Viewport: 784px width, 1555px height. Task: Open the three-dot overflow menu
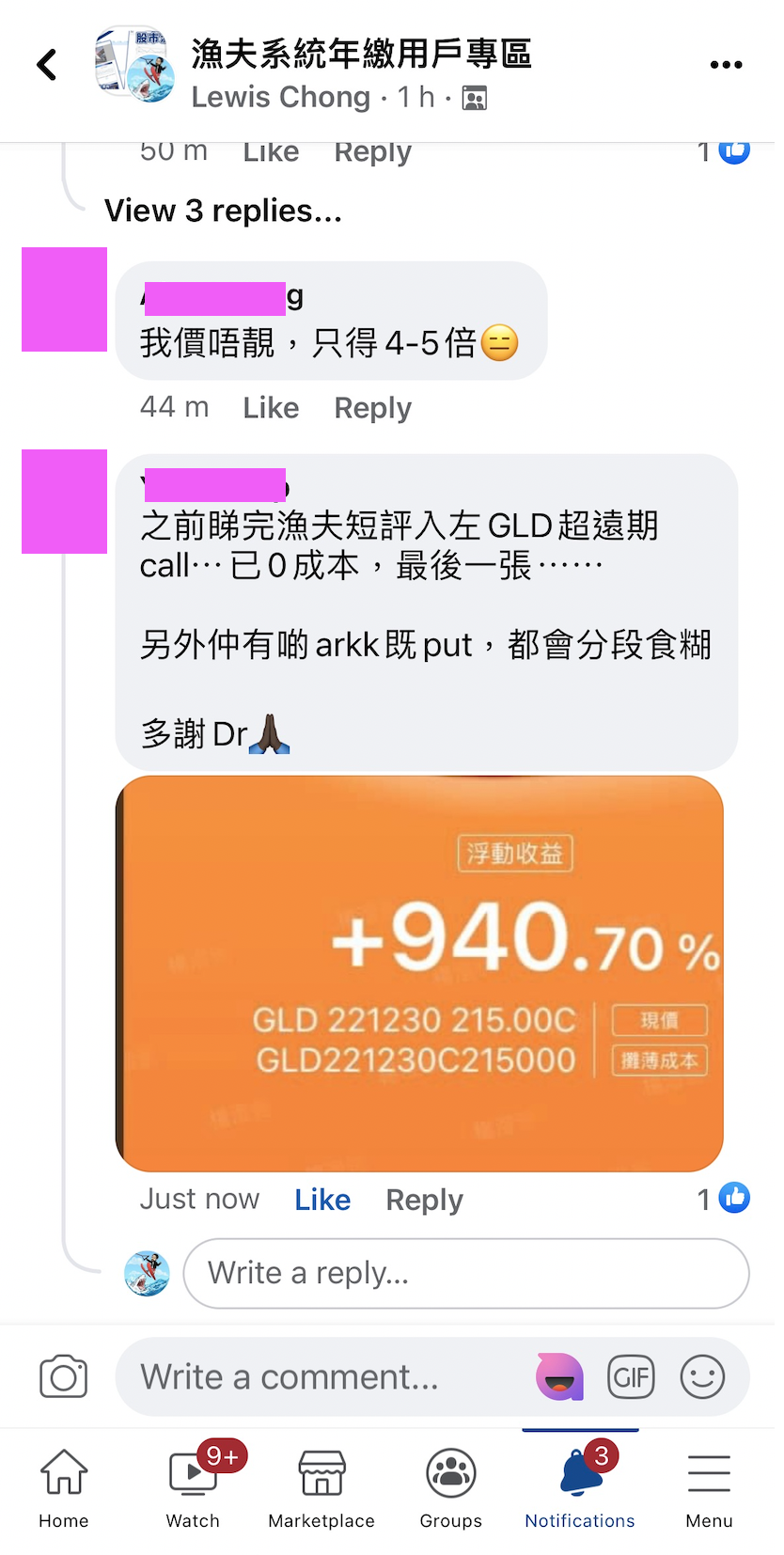(726, 65)
